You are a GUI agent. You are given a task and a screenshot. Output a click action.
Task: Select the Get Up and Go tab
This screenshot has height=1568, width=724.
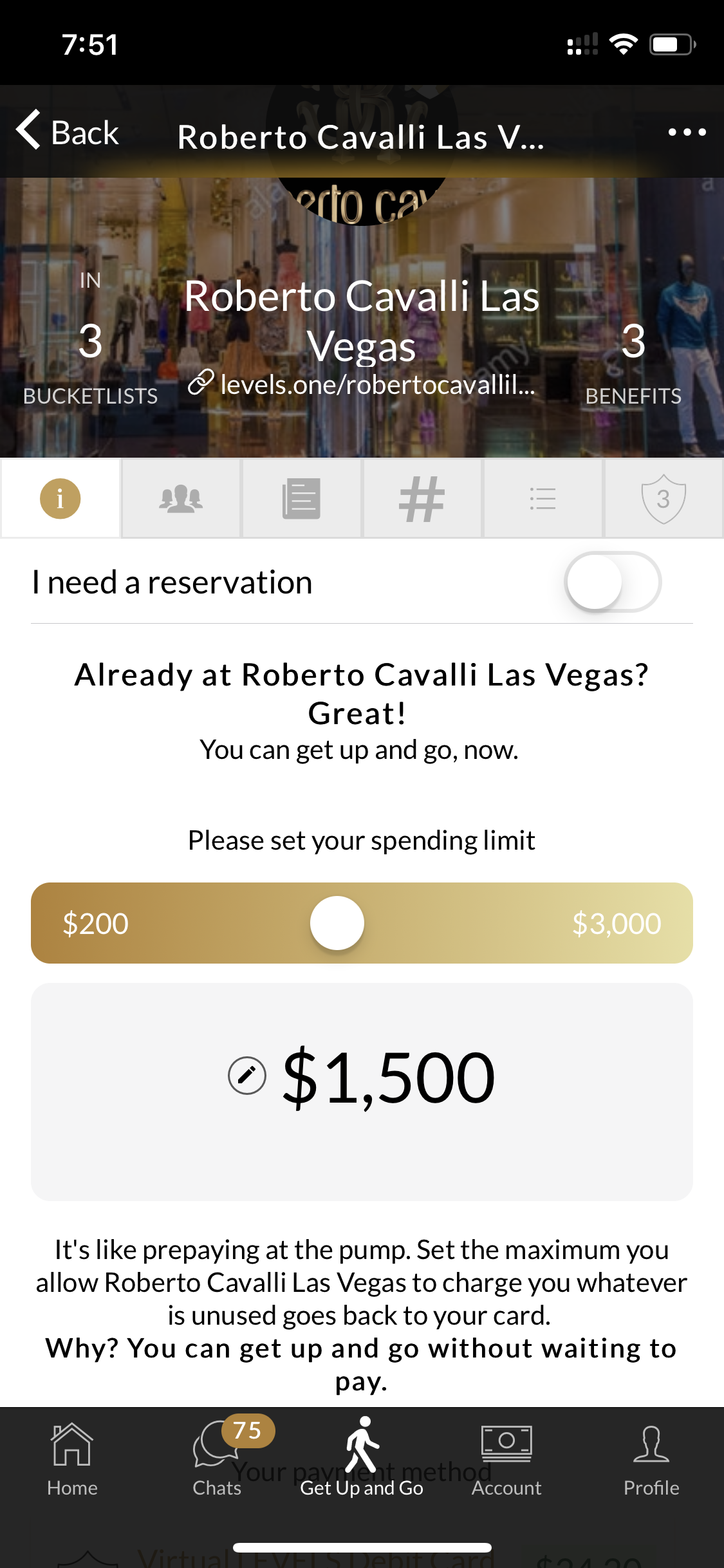362,1460
